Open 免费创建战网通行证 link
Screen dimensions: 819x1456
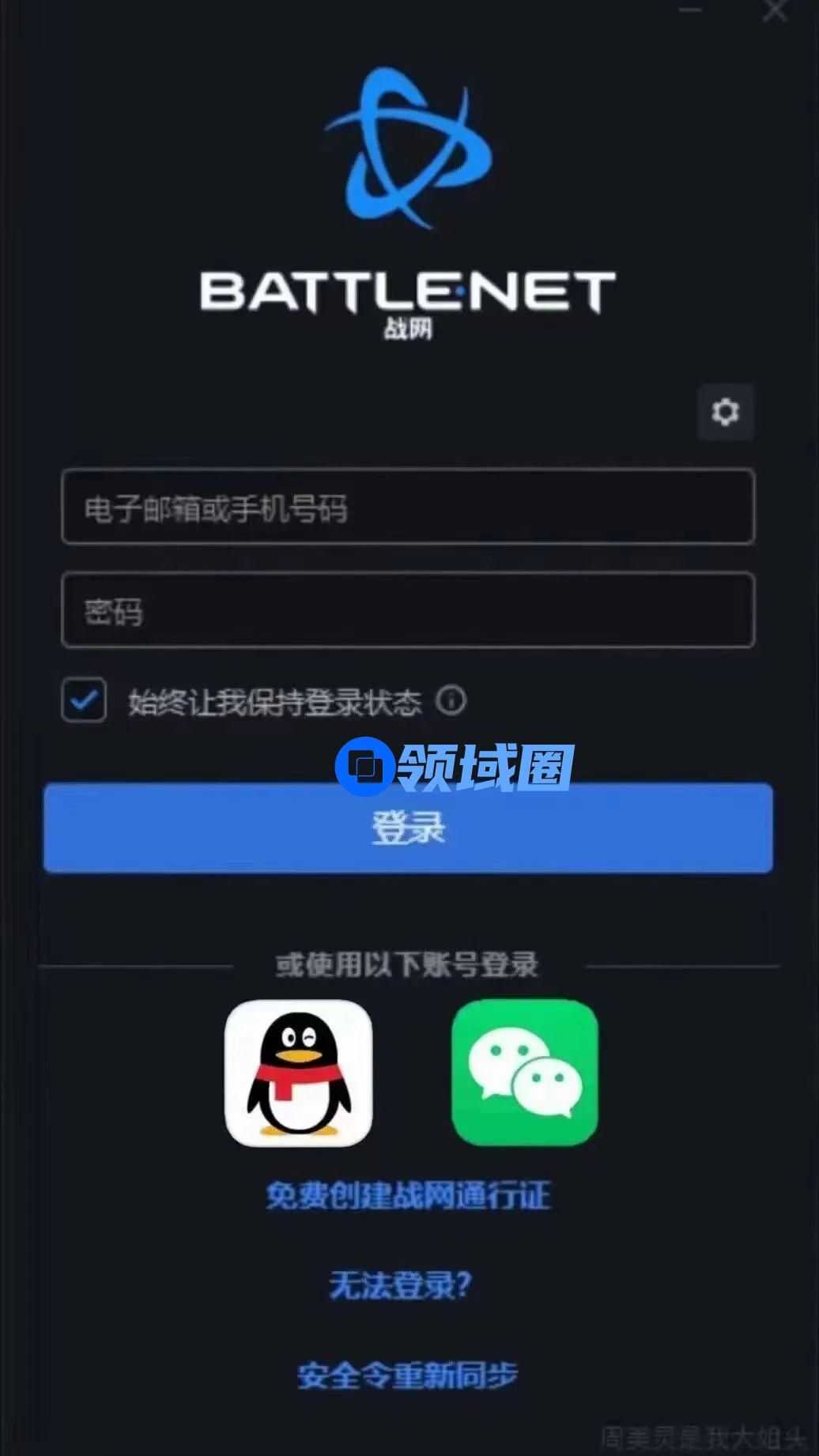coord(407,1195)
